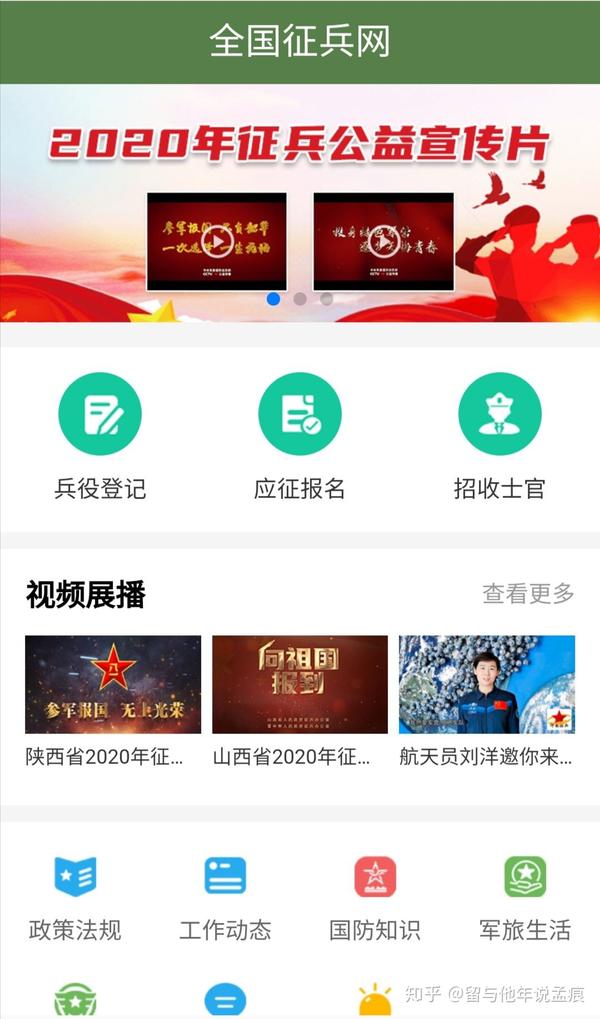Play the right video in the 2020 banner
The width and height of the screenshot is (600, 1019).
[x=383, y=242]
